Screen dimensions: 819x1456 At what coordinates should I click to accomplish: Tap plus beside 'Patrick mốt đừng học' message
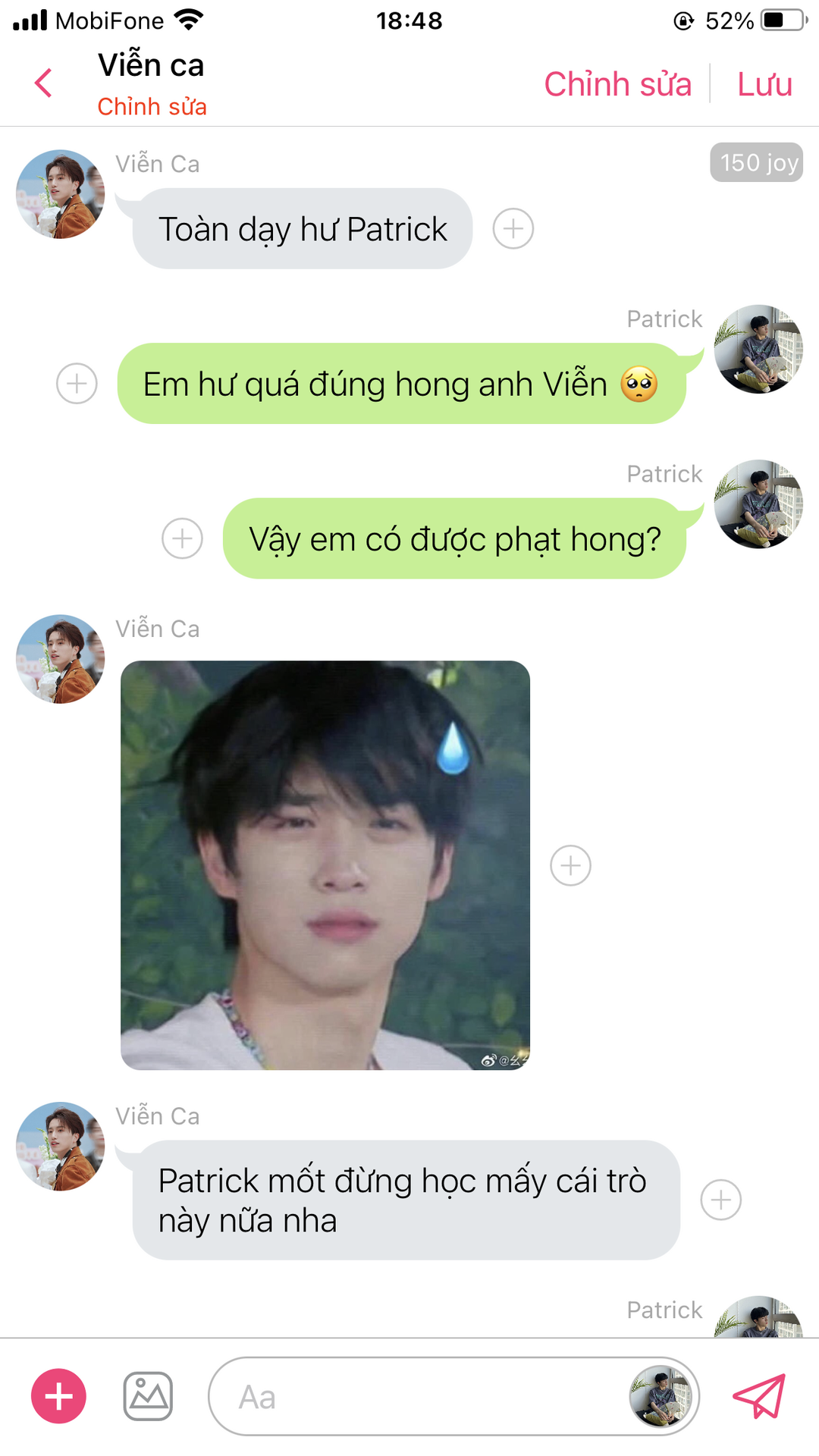pyautogui.click(x=720, y=1200)
